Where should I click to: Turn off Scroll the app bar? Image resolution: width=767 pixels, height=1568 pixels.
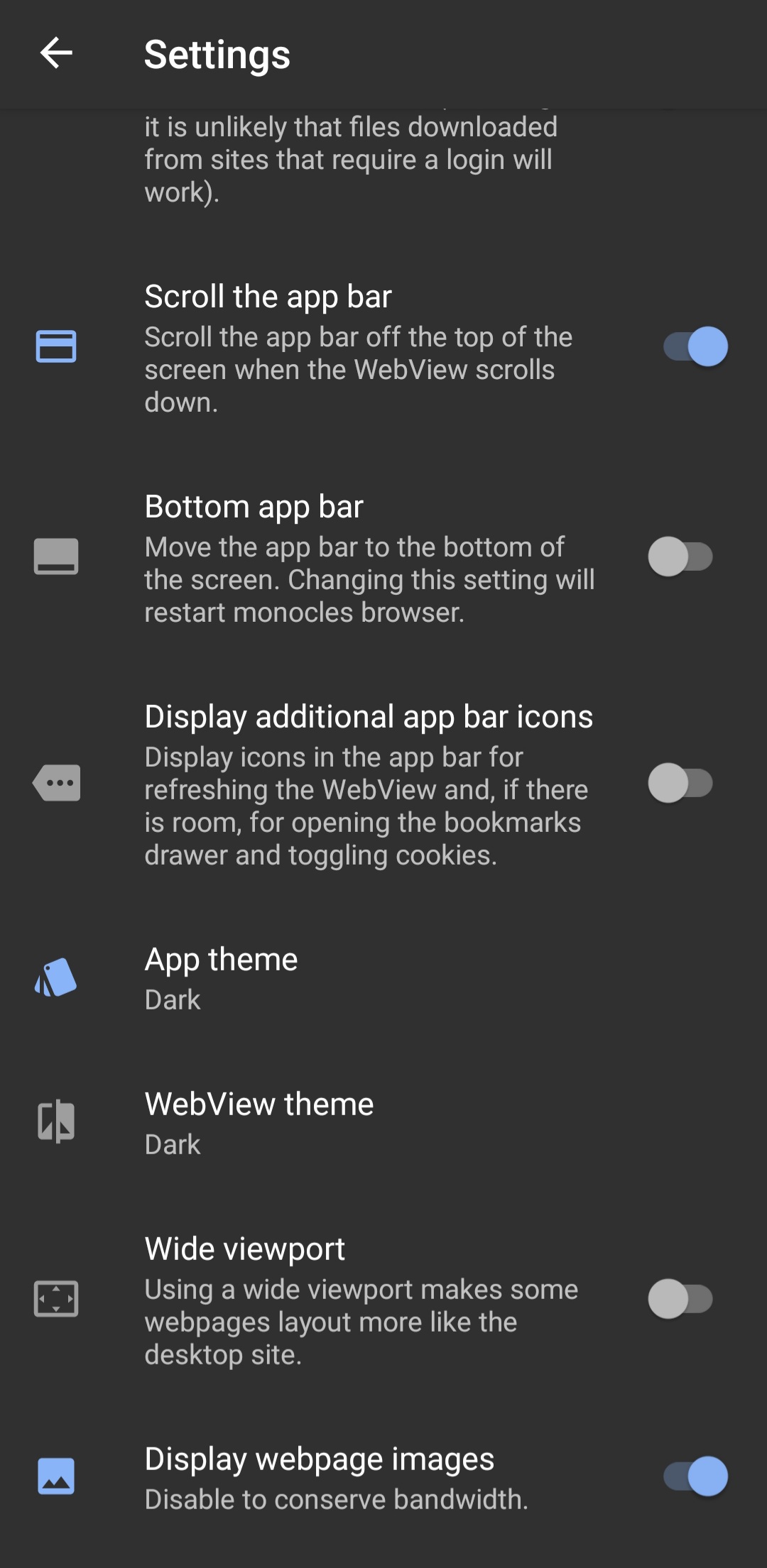pos(695,346)
